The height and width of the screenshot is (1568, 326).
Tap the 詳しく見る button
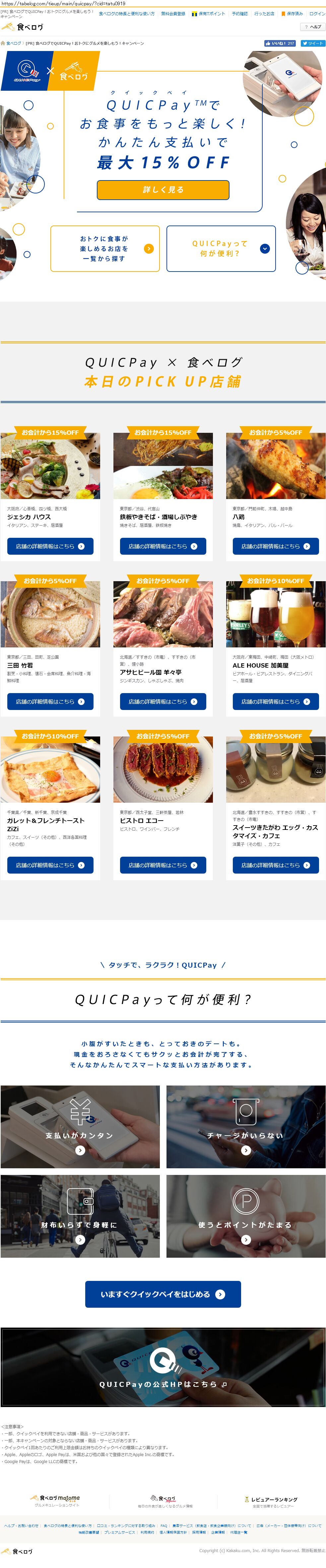(x=163, y=190)
